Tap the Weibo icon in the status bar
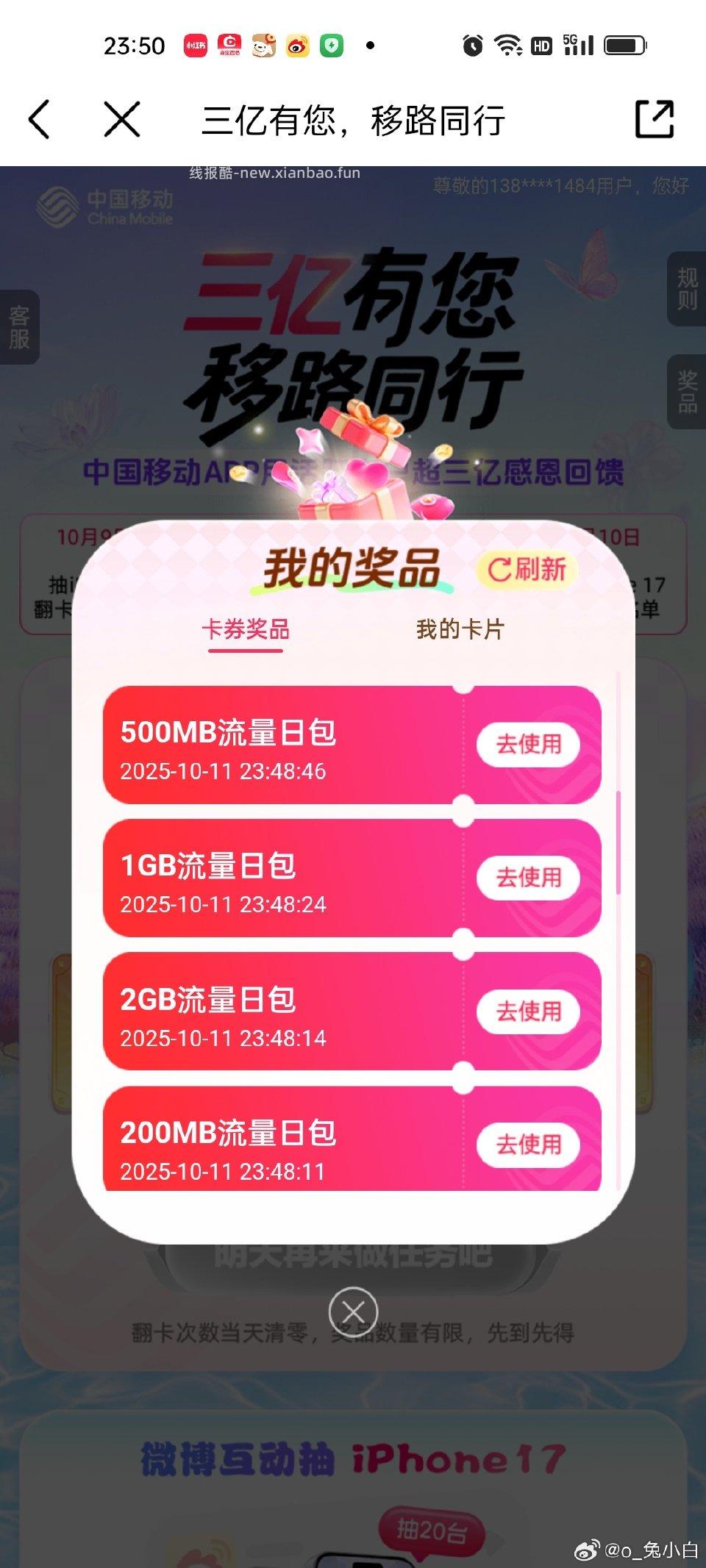706x1568 pixels. coord(296,46)
